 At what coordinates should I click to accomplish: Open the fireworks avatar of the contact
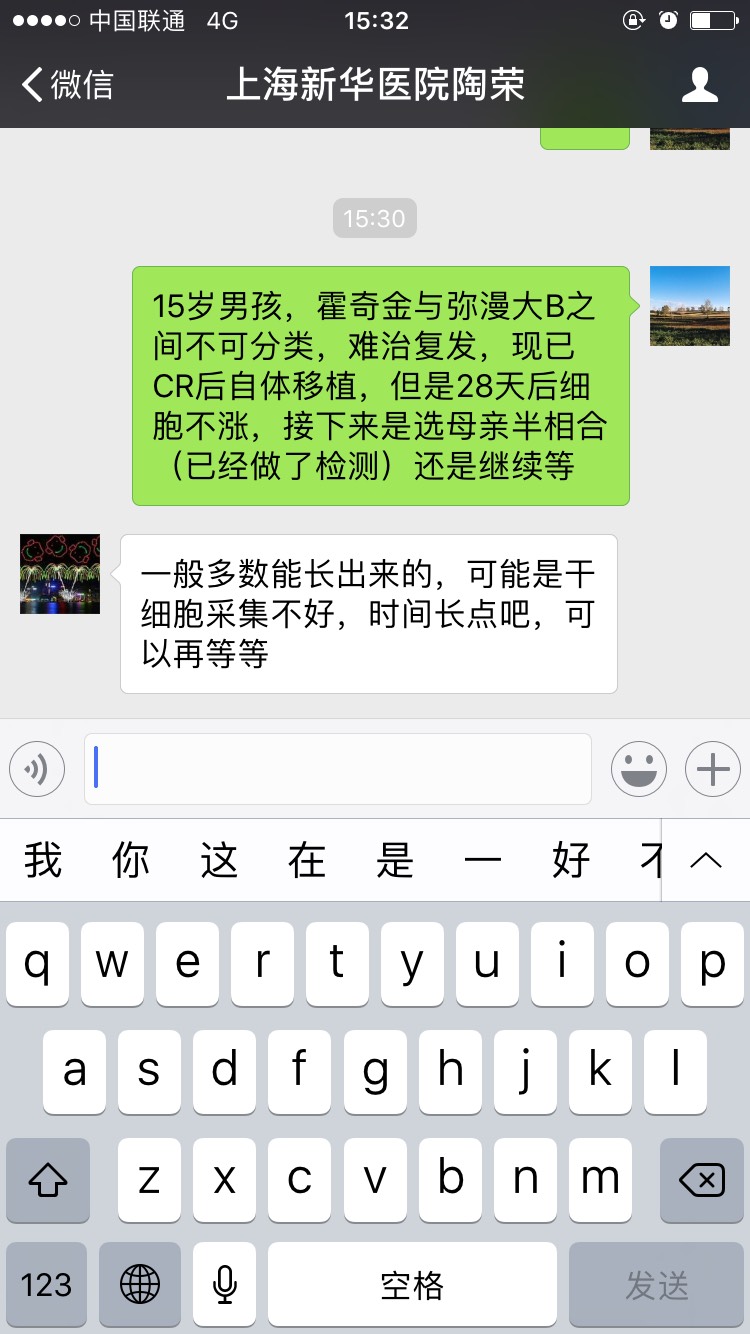pyautogui.click(x=60, y=574)
